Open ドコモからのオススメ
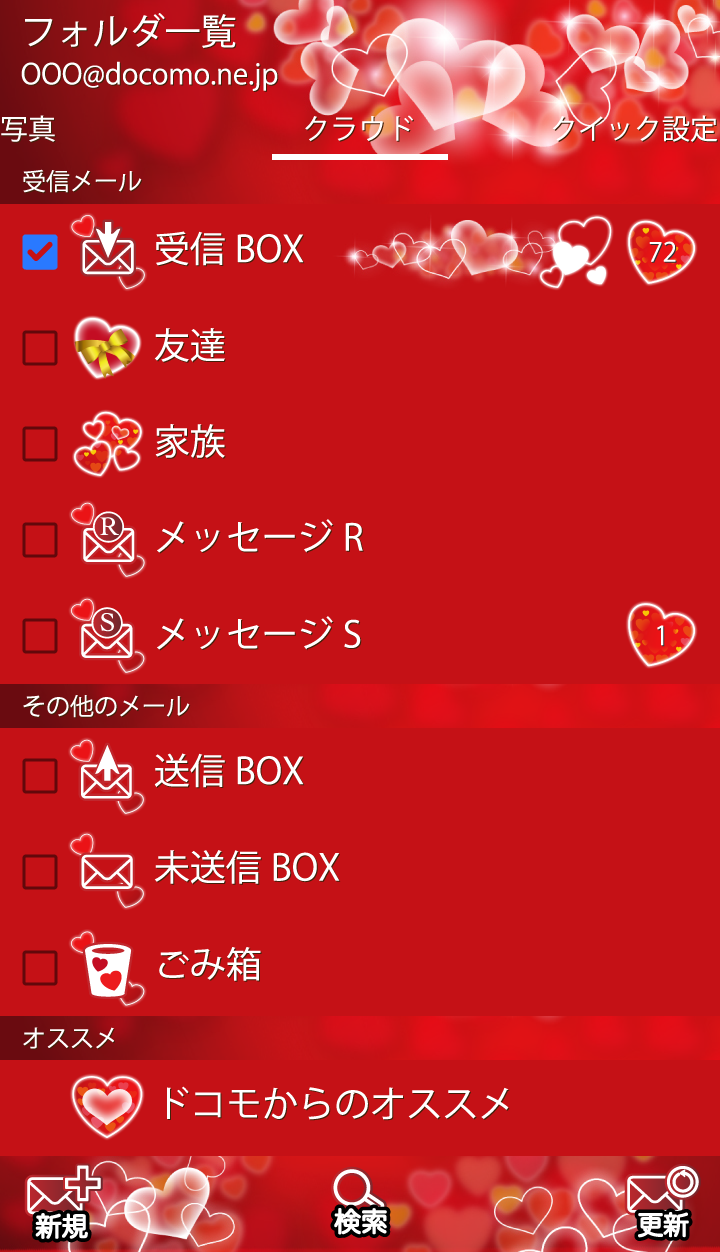720x1252 pixels. point(335,1104)
